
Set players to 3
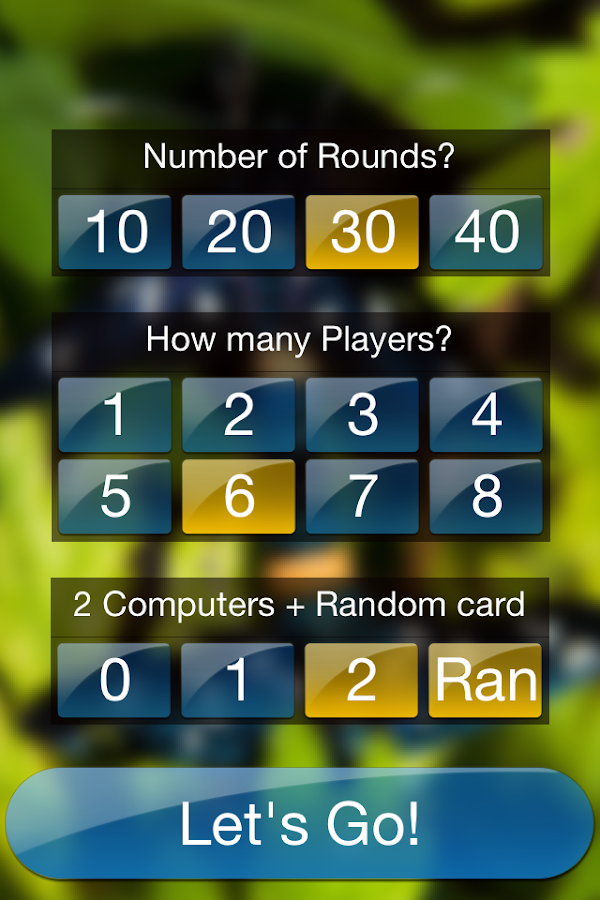pyautogui.click(x=362, y=415)
